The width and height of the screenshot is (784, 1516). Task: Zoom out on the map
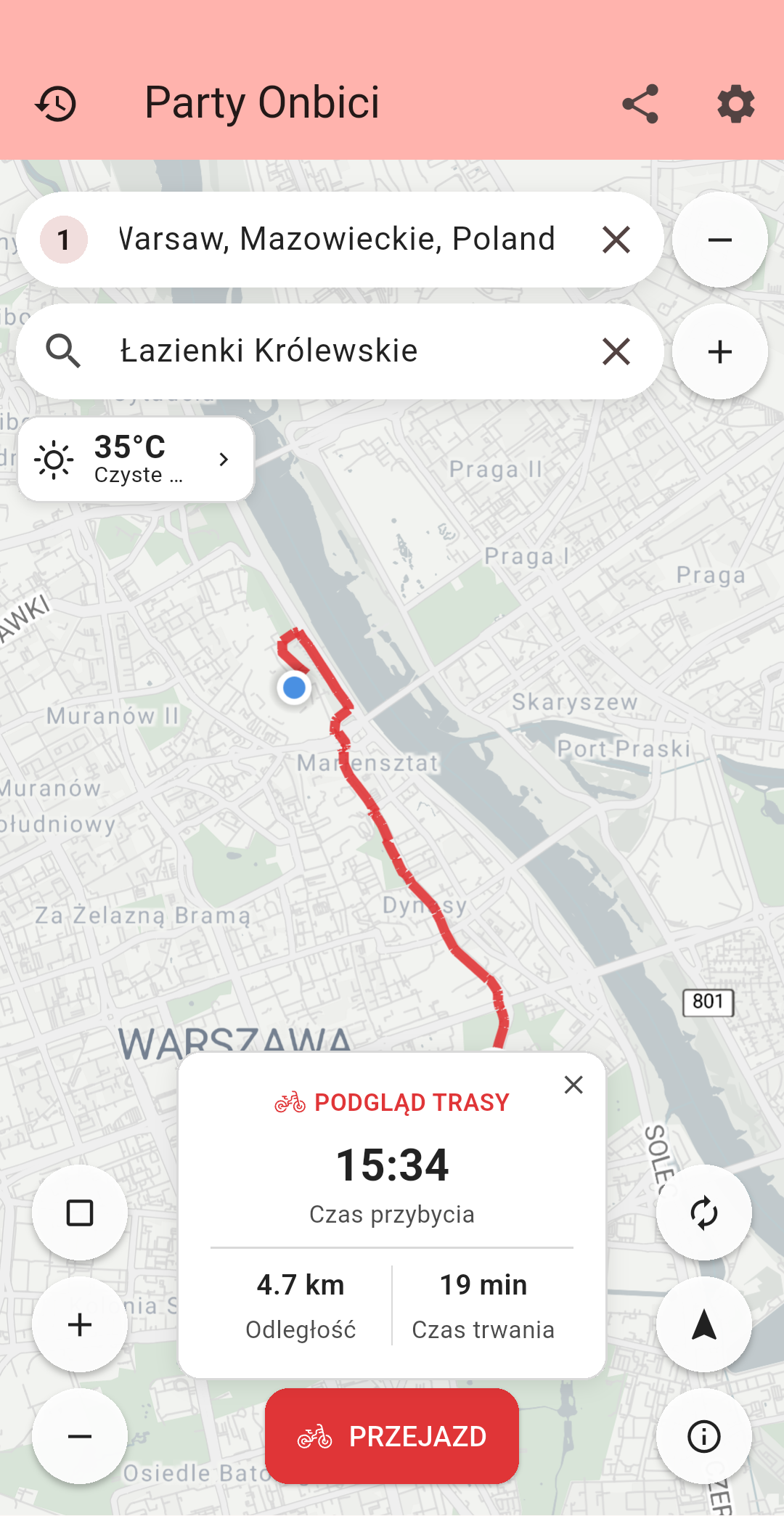tap(80, 1436)
